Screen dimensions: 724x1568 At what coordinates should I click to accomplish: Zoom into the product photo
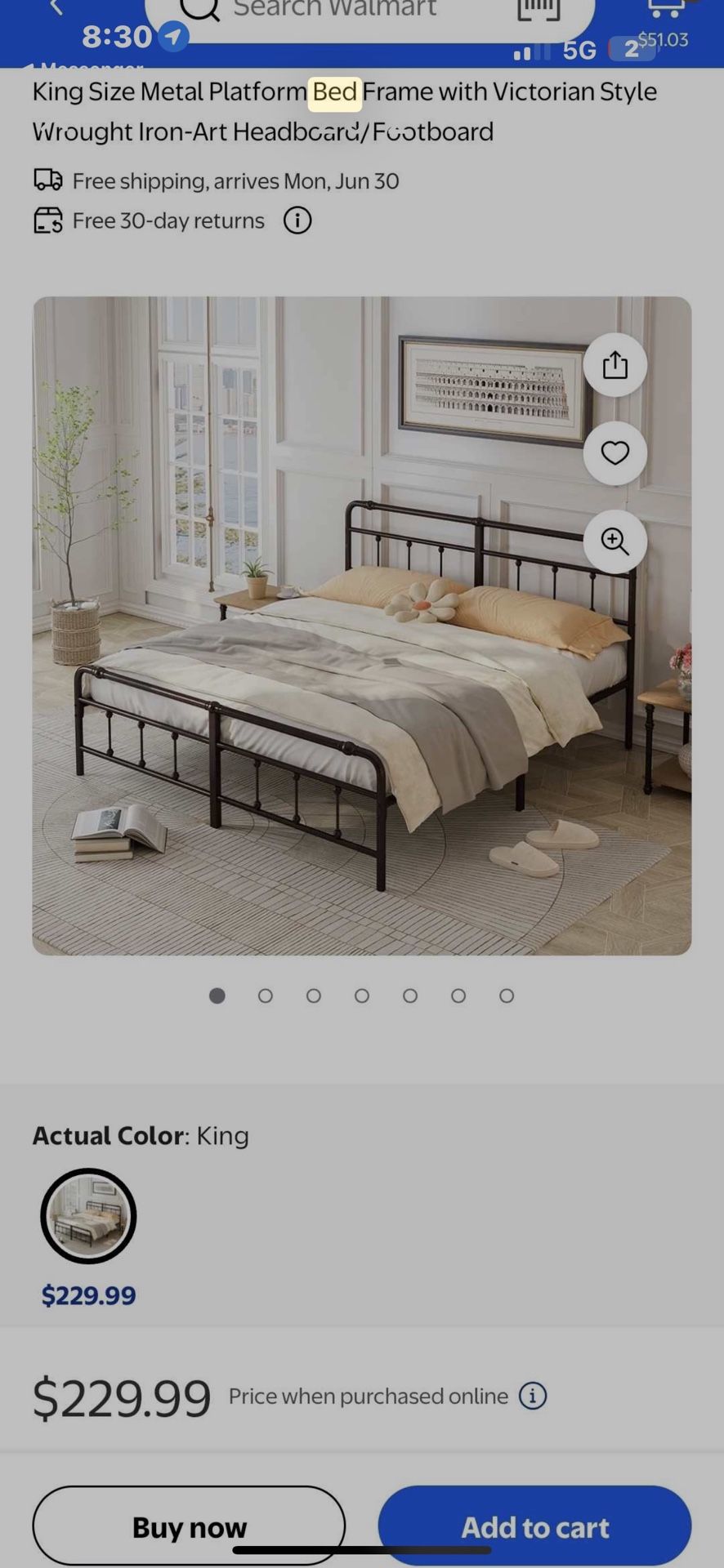[615, 541]
